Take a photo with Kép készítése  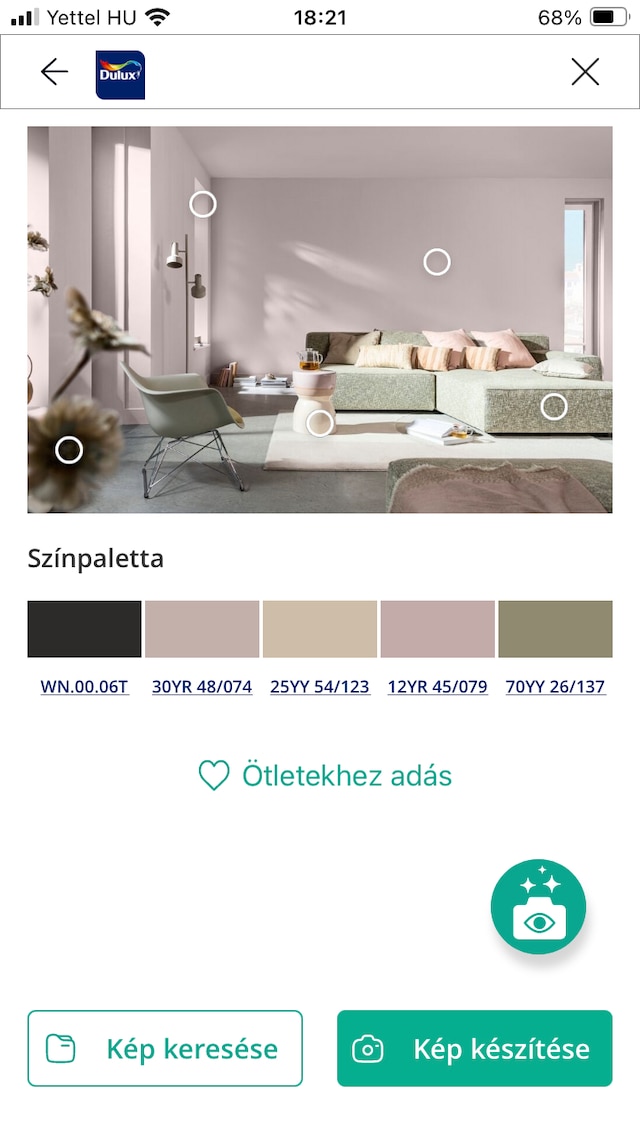tap(474, 1048)
